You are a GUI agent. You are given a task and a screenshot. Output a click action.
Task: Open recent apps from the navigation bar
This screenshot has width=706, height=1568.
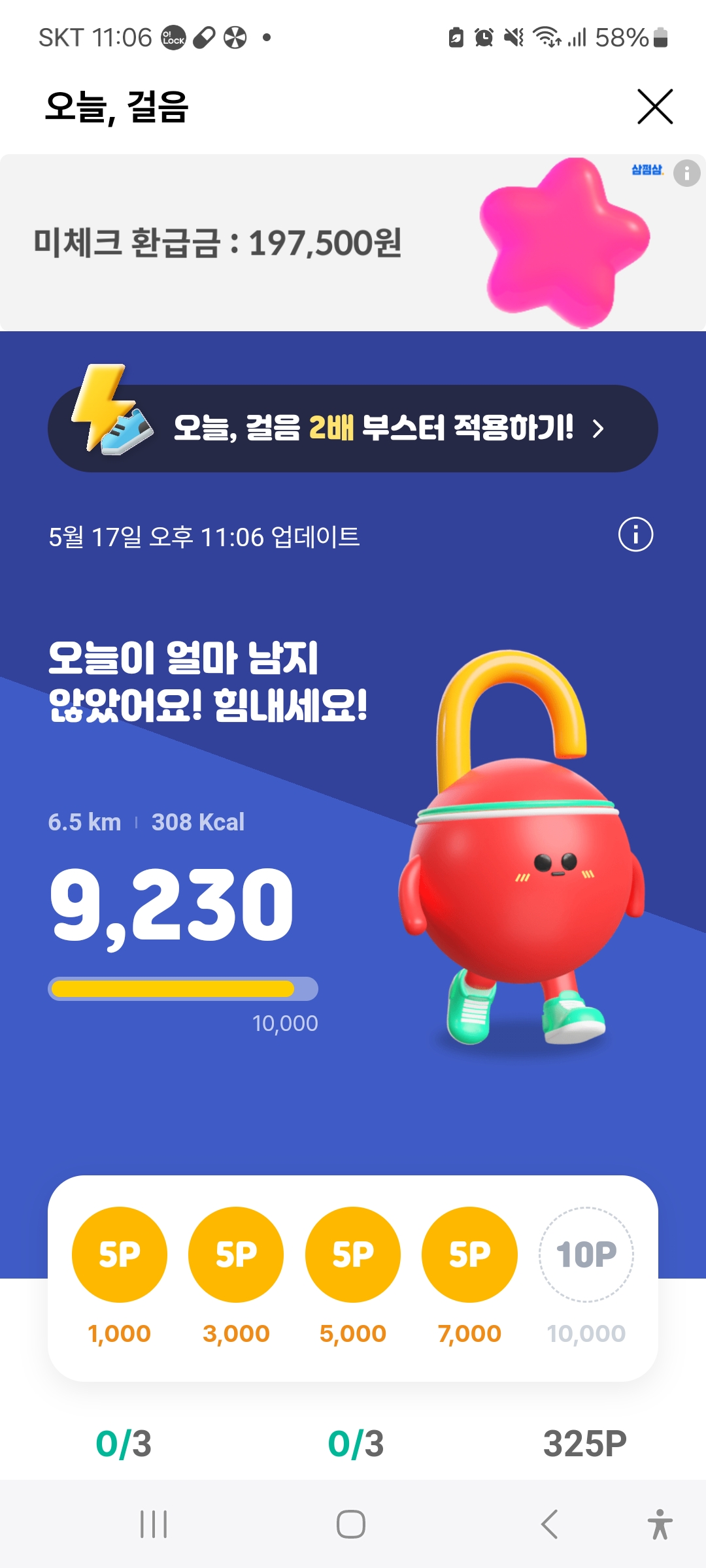154,1524
